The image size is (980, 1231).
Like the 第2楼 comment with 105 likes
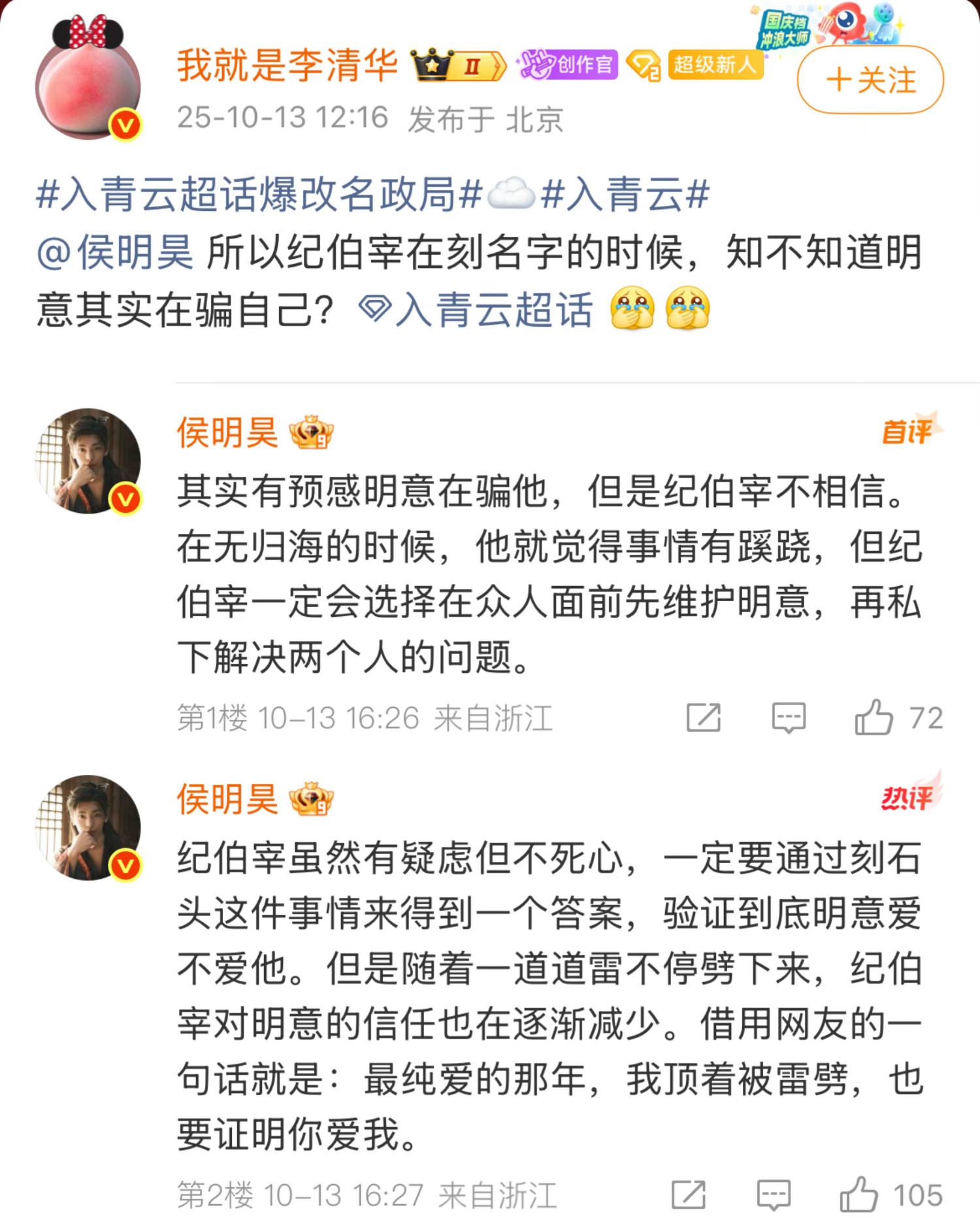pyautogui.click(x=858, y=1195)
